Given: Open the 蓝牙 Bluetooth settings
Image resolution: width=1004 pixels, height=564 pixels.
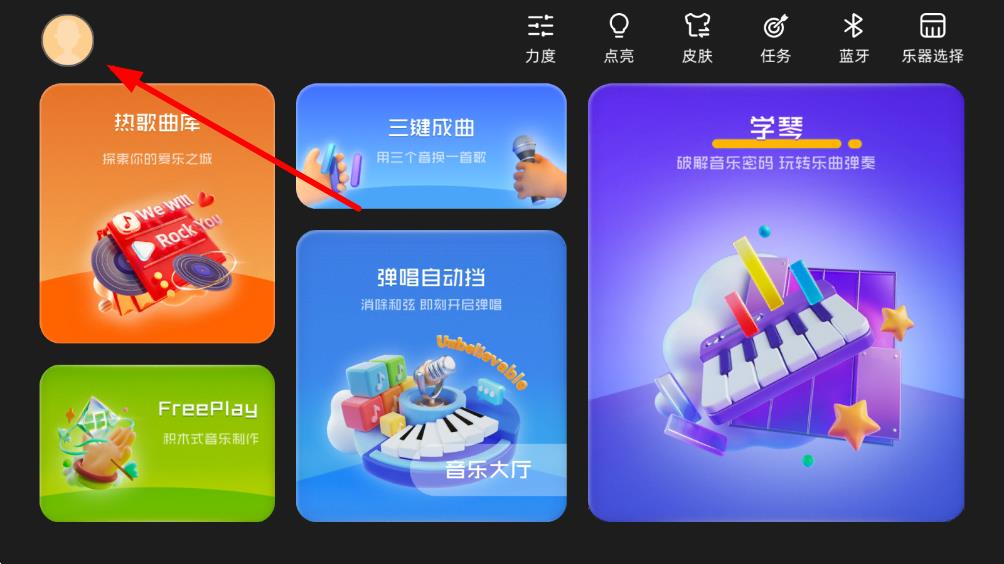Looking at the screenshot, I should [853, 39].
